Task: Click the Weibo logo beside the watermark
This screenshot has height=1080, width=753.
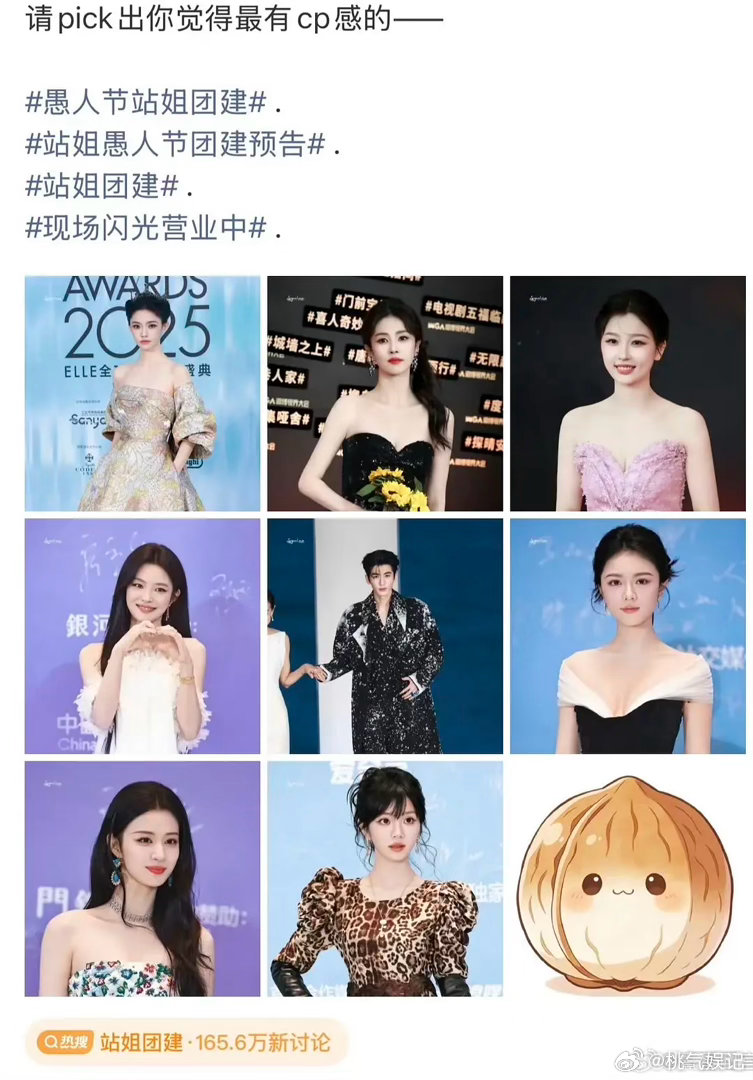Action: pyautogui.click(x=631, y=1057)
